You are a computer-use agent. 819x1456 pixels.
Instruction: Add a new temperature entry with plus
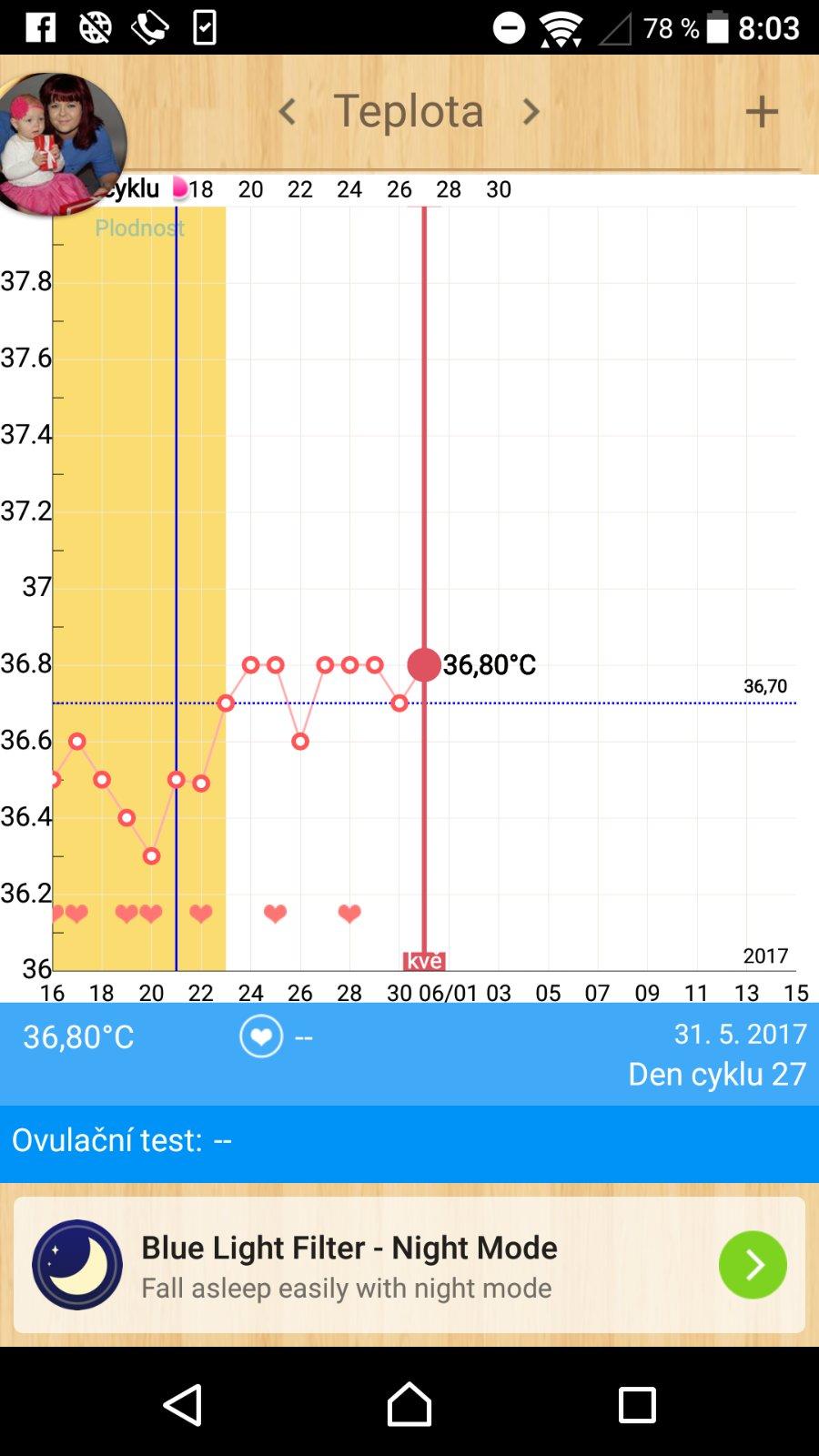click(x=762, y=112)
